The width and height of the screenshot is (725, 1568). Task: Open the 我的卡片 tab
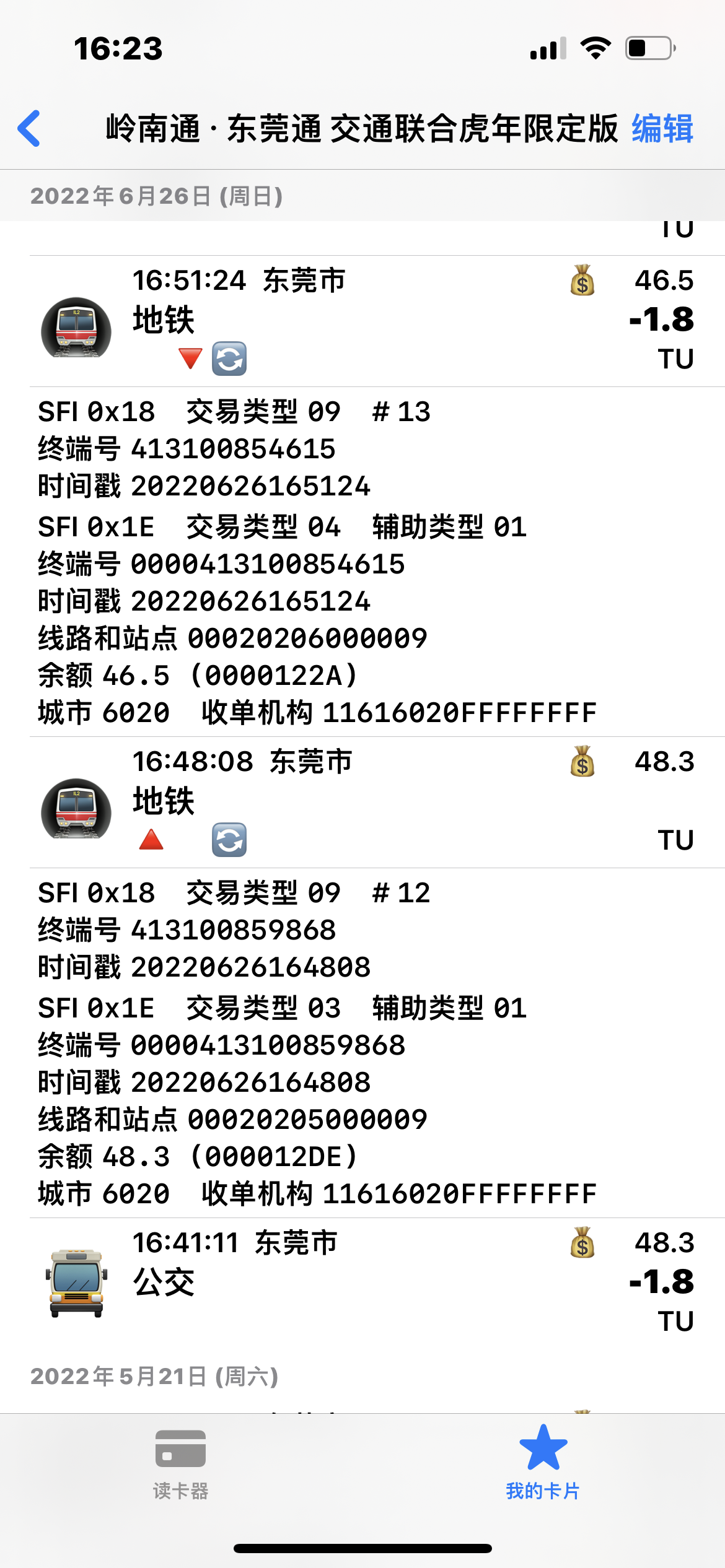tap(543, 1464)
